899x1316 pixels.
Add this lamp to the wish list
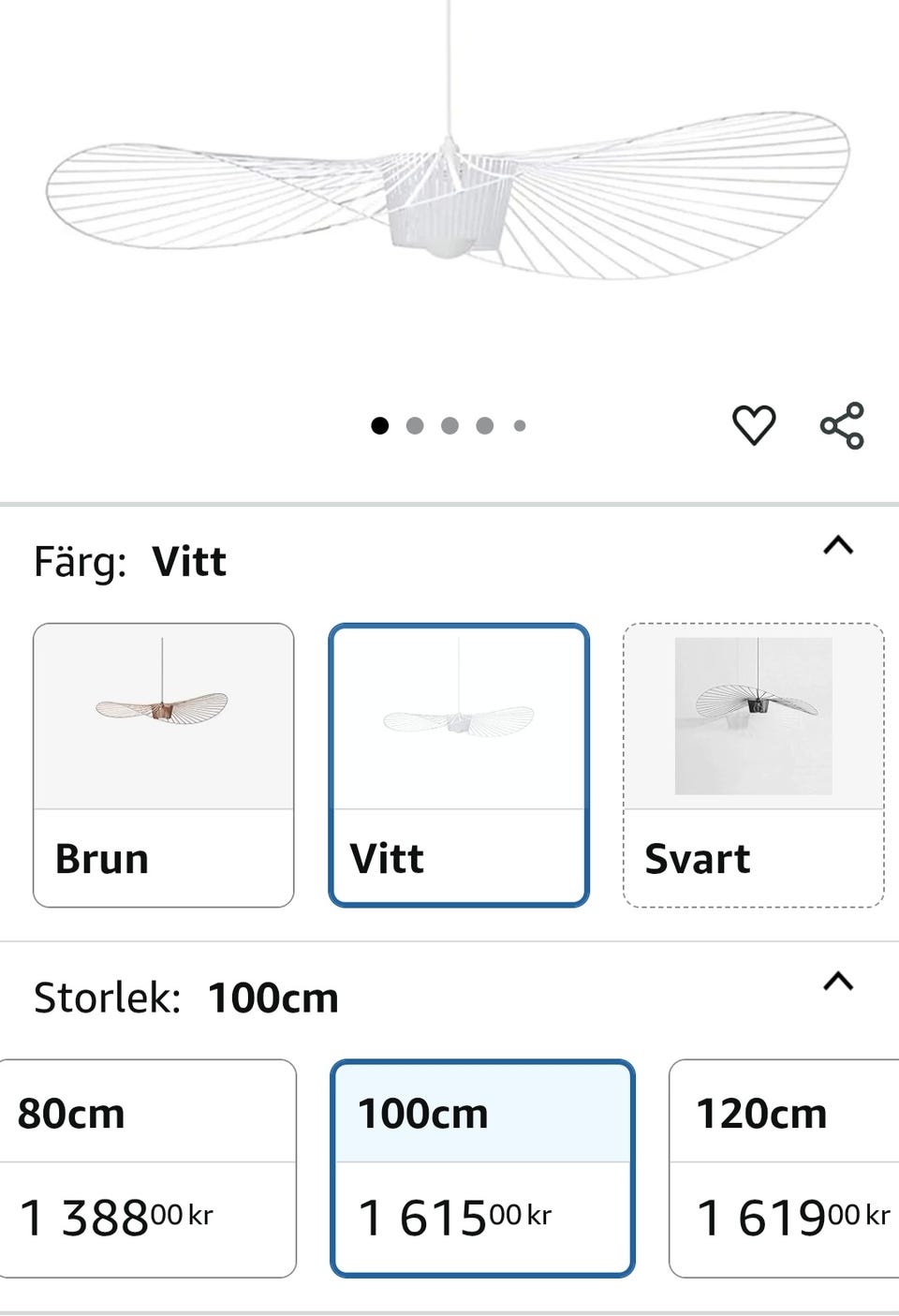click(753, 425)
